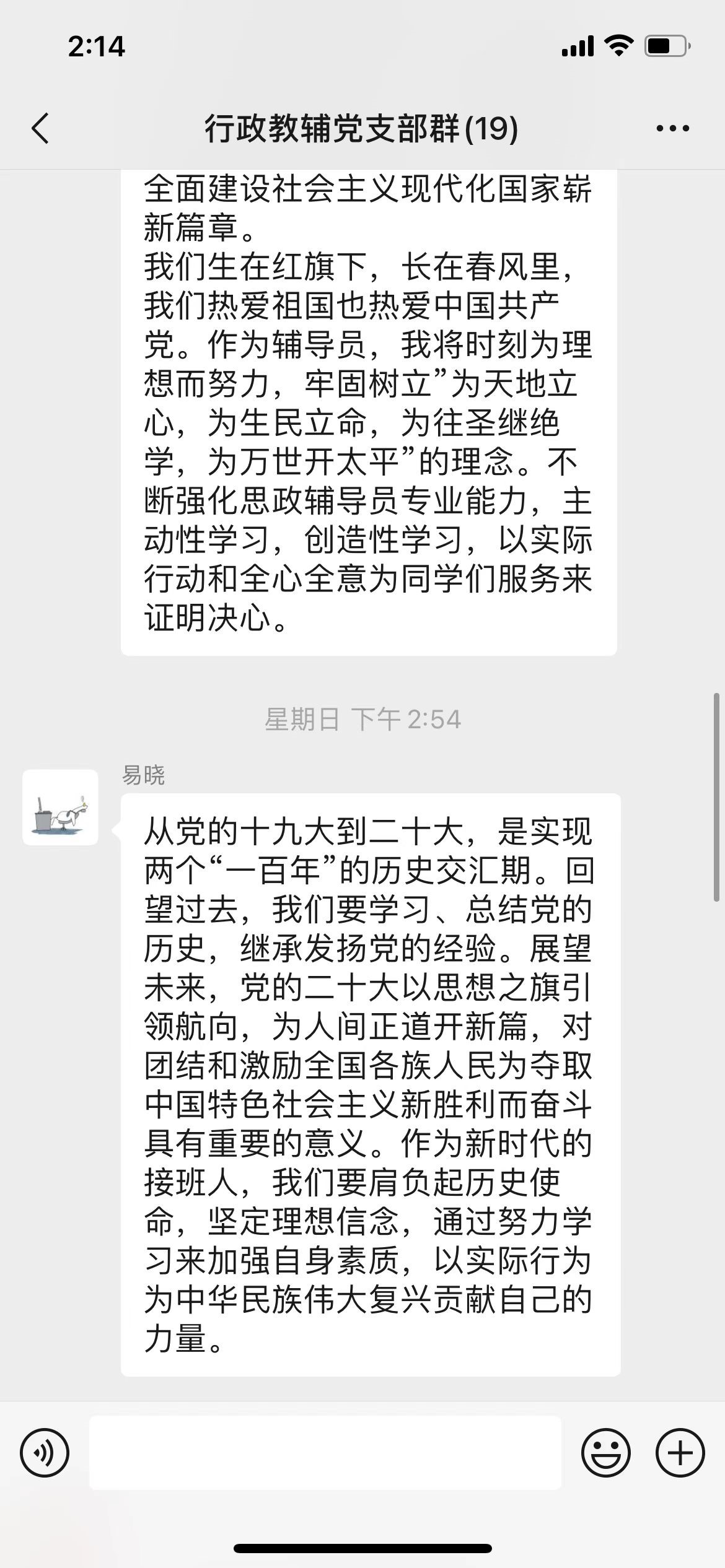Image resolution: width=725 pixels, height=1568 pixels.
Task: Focus the message text field
Action: 325,1453
